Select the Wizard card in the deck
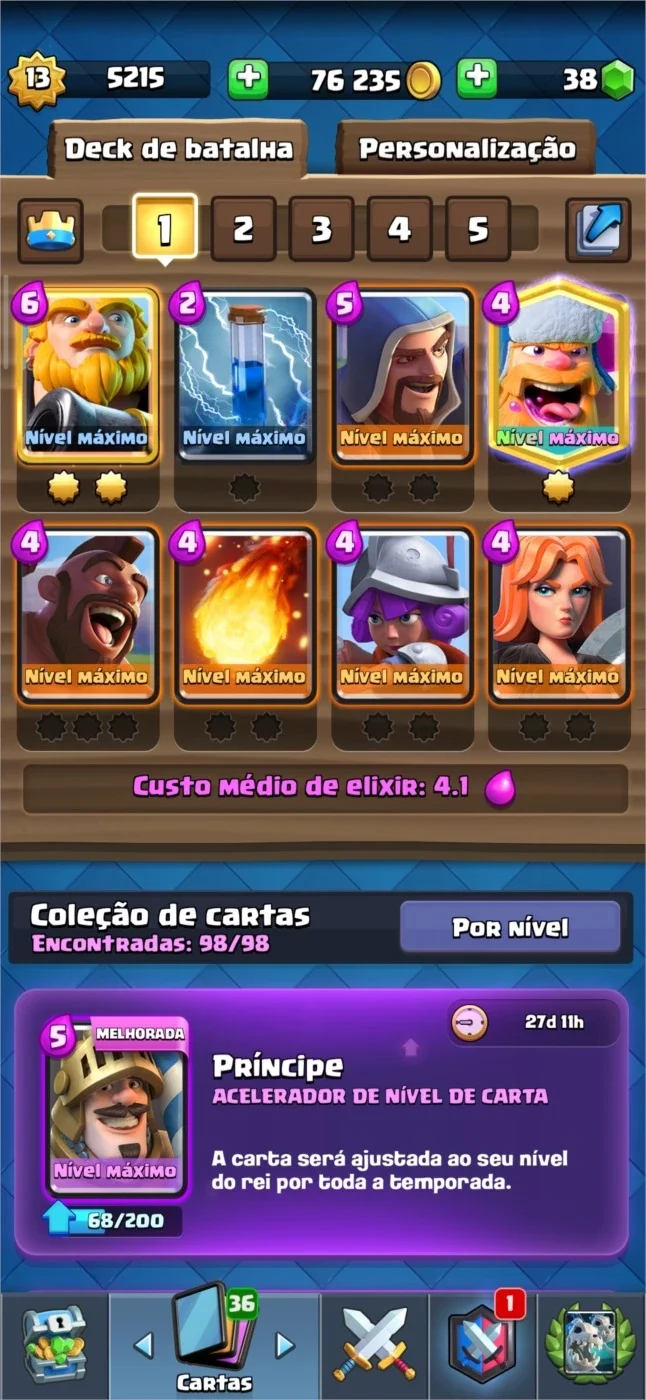The height and width of the screenshot is (1400, 646). [x=402, y=377]
